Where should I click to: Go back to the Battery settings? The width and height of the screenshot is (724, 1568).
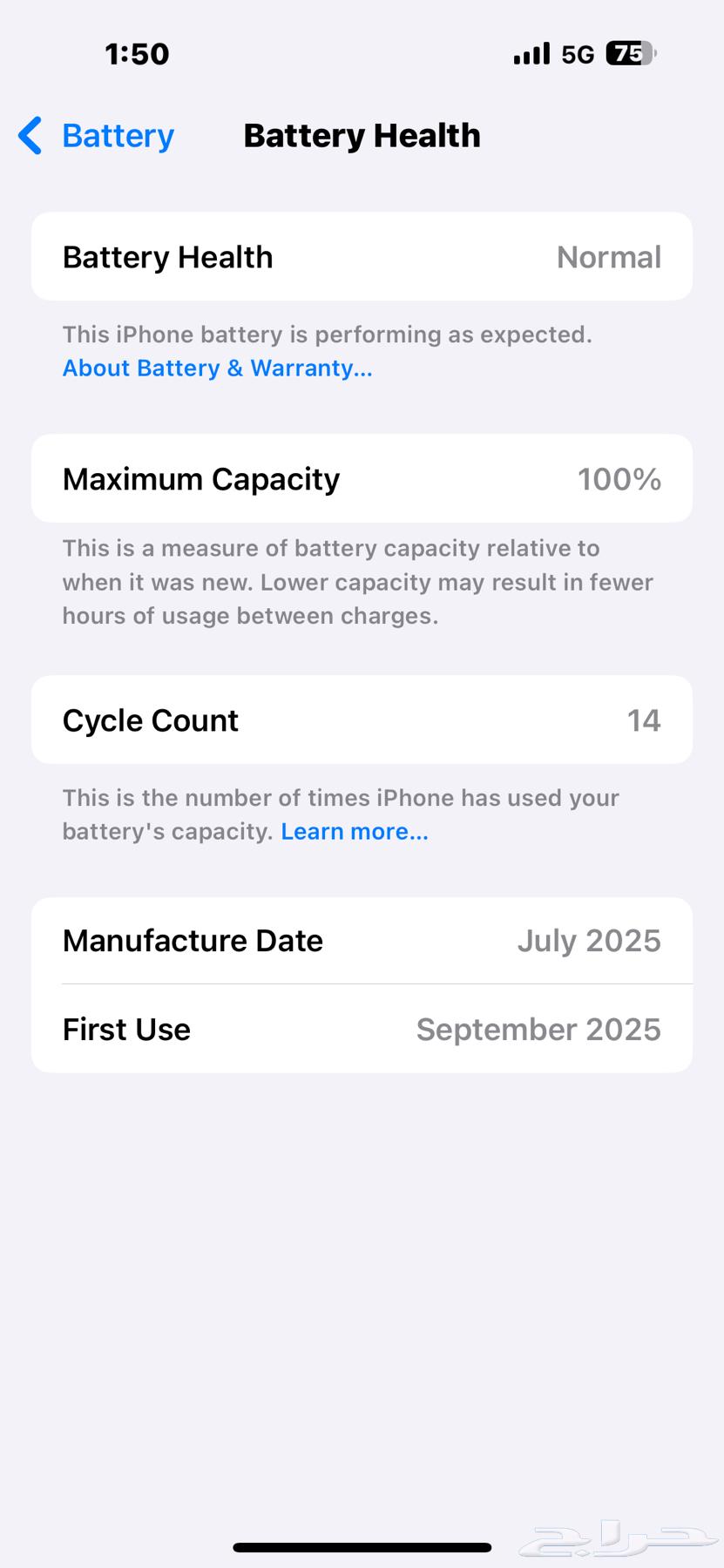point(98,136)
